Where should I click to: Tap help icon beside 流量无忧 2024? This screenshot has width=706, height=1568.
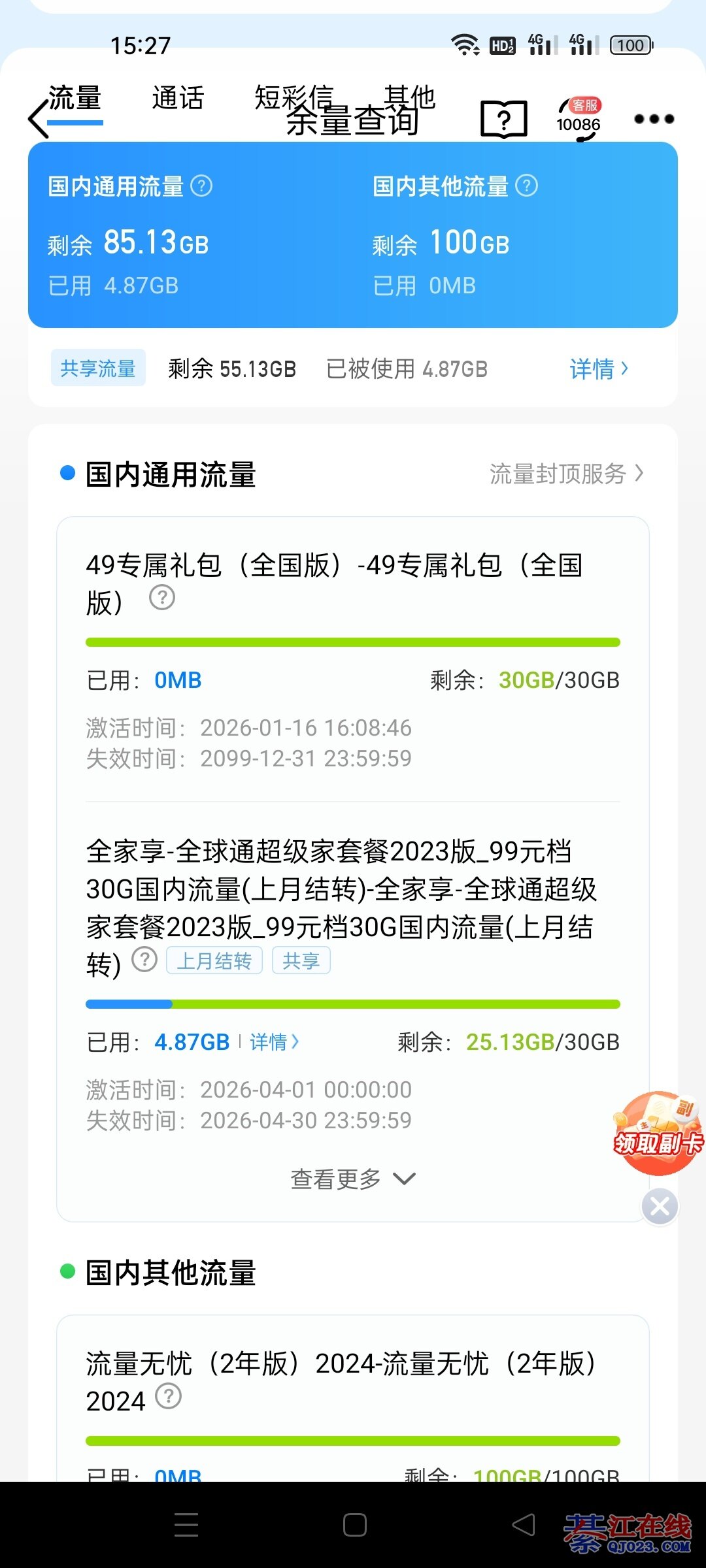point(169,1396)
